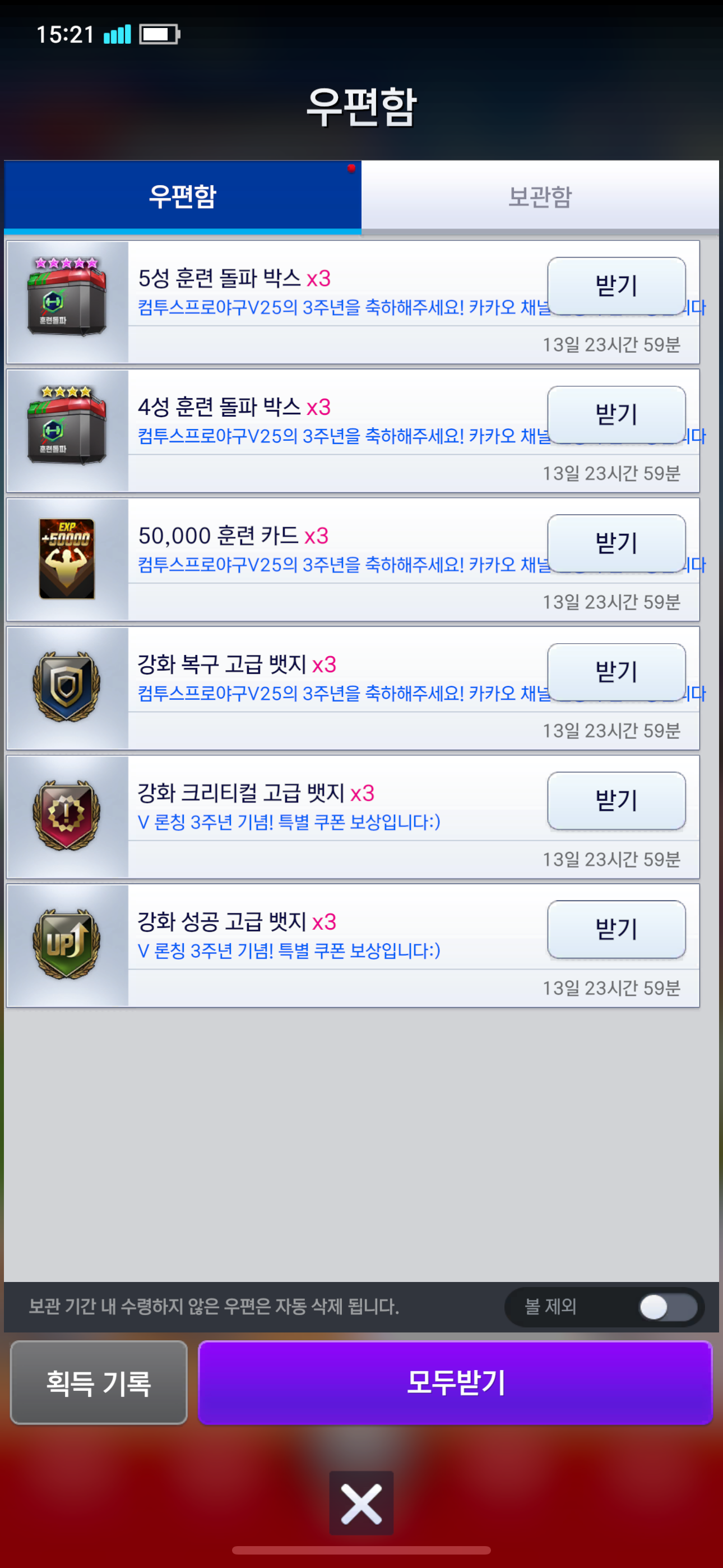Open the 획득 기록 history
This screenshot has height=1568, width=723.
click(x=99, y=1382)
